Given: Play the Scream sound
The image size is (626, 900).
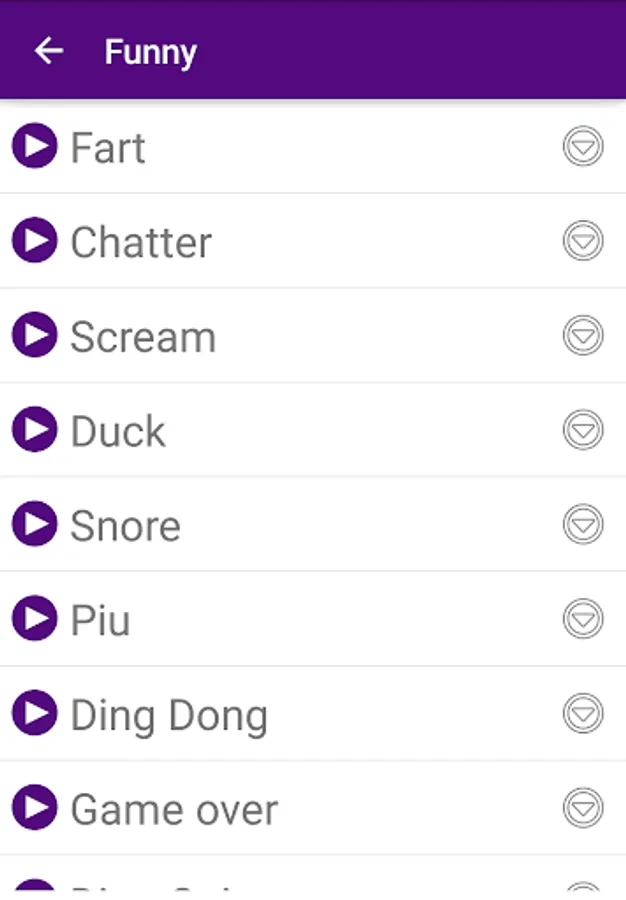Looking at the screenshot, I should pyautogui.click(x=35, y=336).
